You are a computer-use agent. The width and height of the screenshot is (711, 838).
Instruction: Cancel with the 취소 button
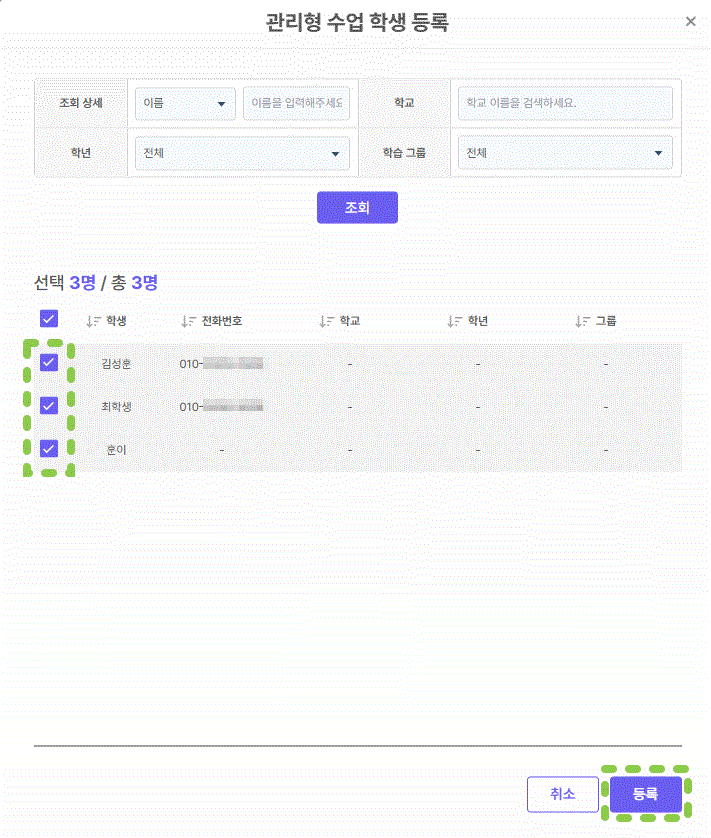[x=562, y=794]
